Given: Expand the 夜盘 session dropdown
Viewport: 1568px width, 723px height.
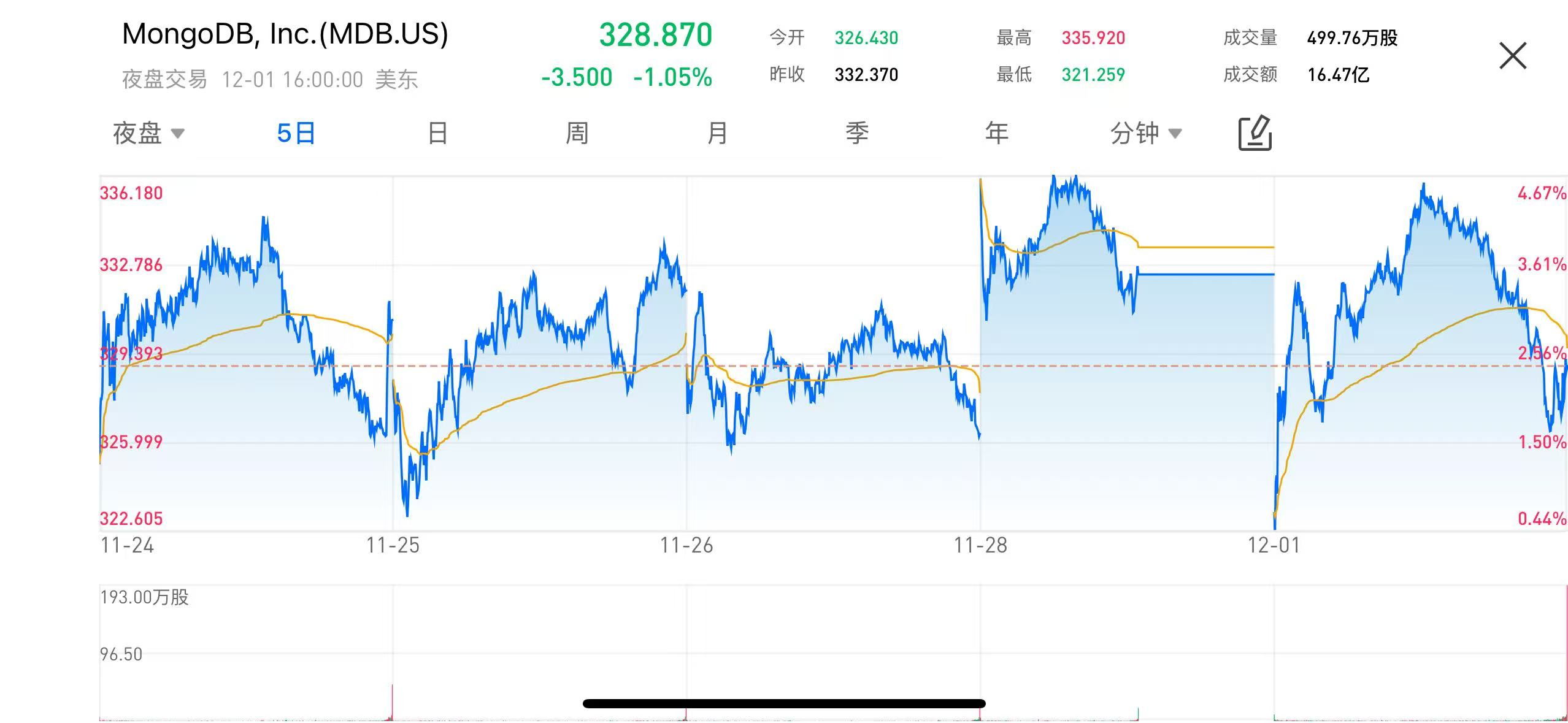Looking at the screenshot, I should tap(148, 133).
